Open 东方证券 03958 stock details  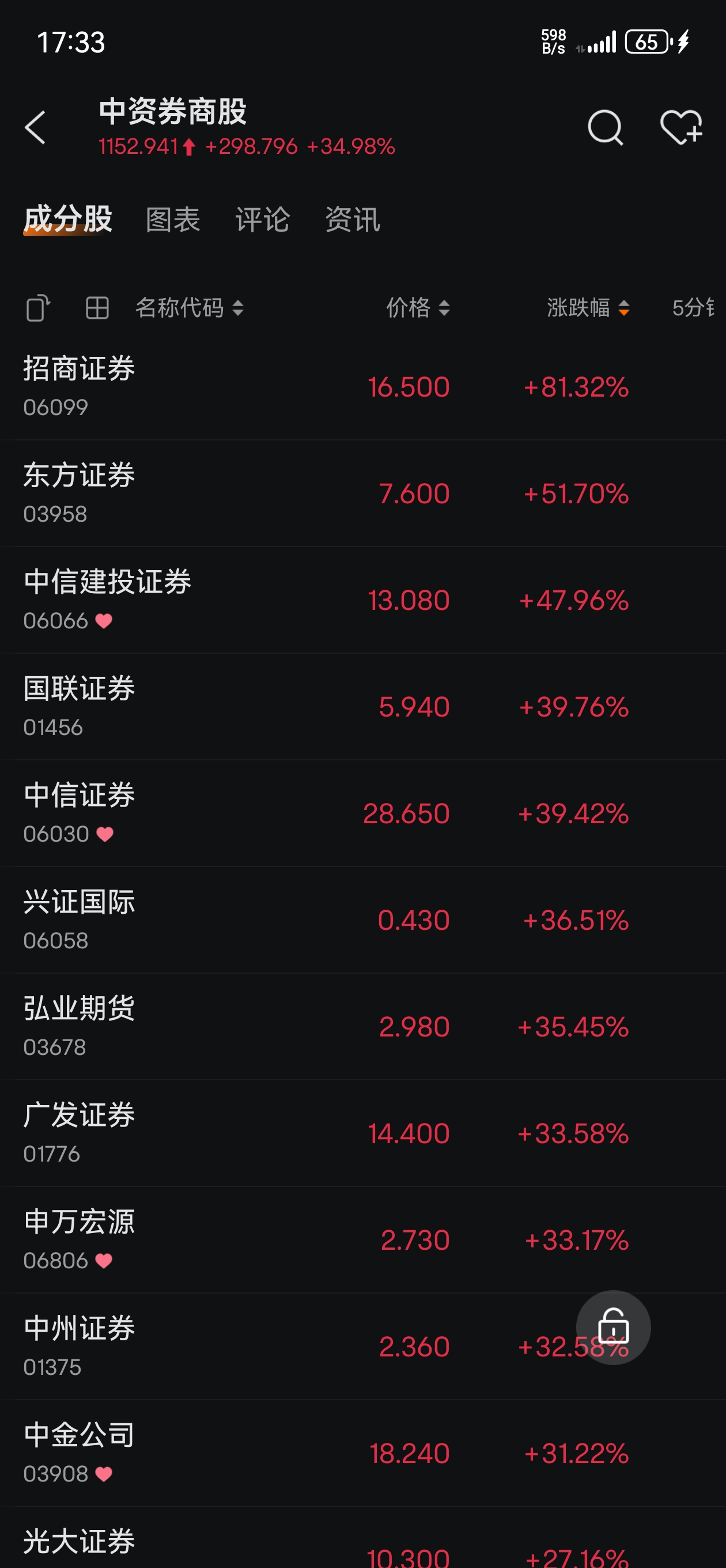362,493
